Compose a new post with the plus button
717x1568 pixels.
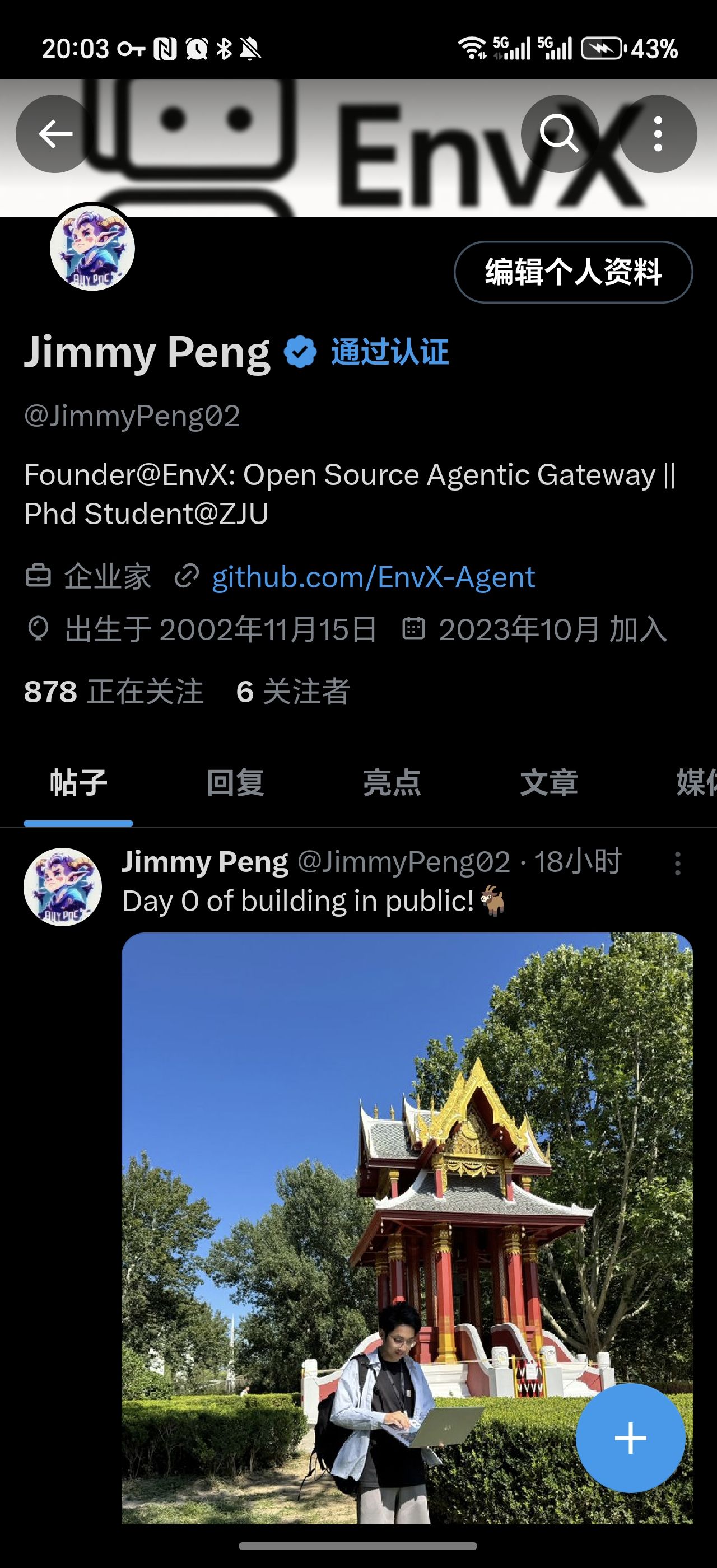point(630,1438)
